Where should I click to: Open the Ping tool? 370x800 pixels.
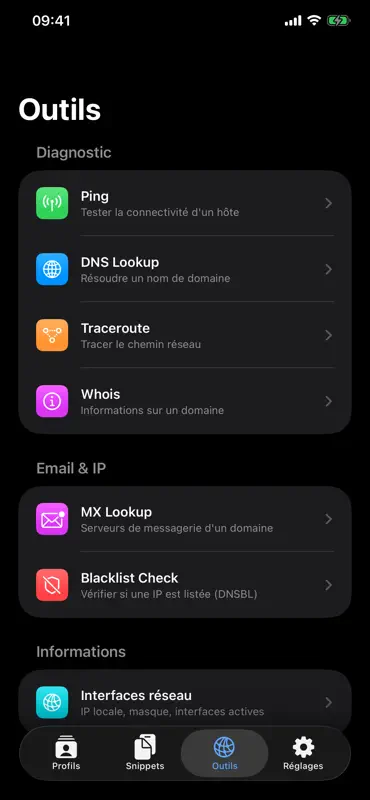point(185,203)
